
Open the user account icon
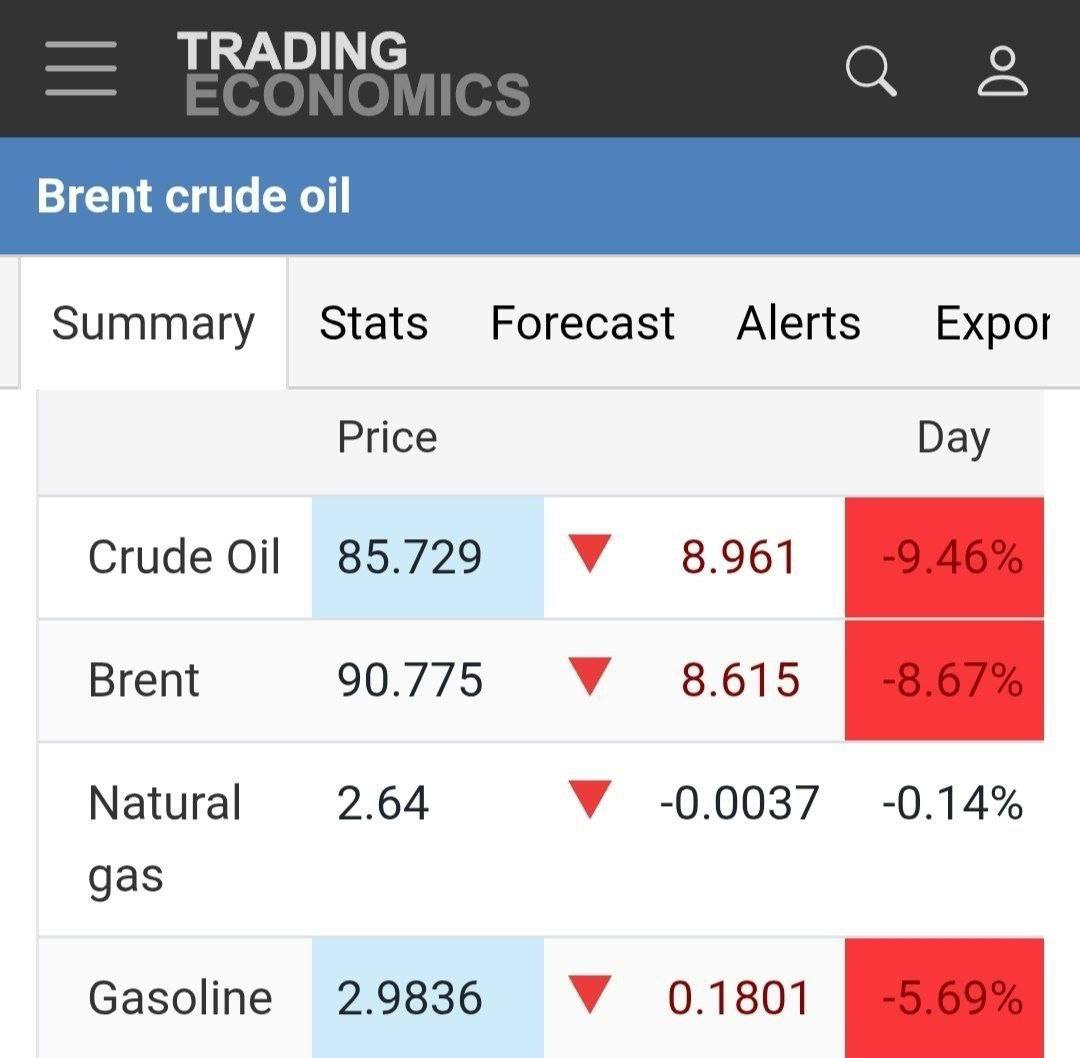1002,71
